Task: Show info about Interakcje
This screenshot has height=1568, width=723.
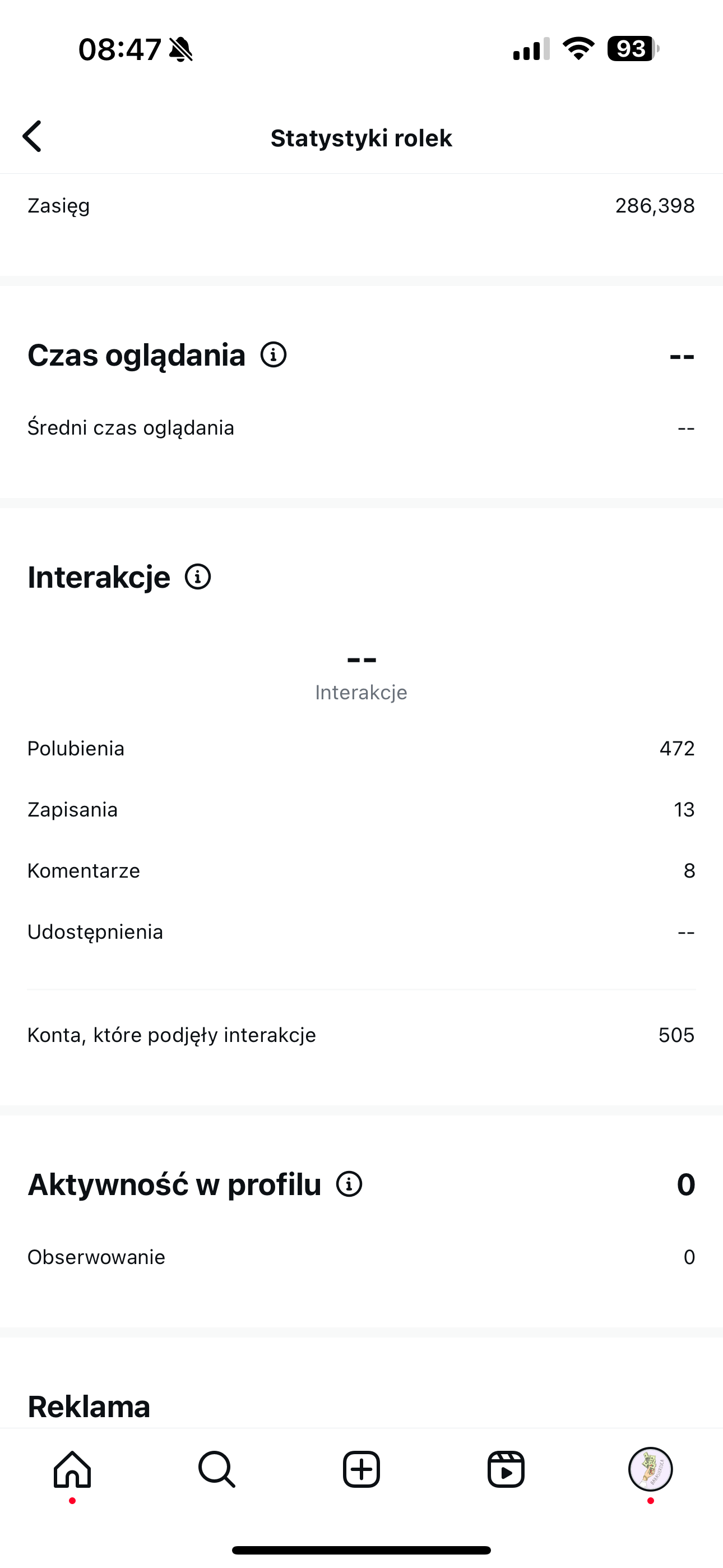Action: [x=198, y=577]
